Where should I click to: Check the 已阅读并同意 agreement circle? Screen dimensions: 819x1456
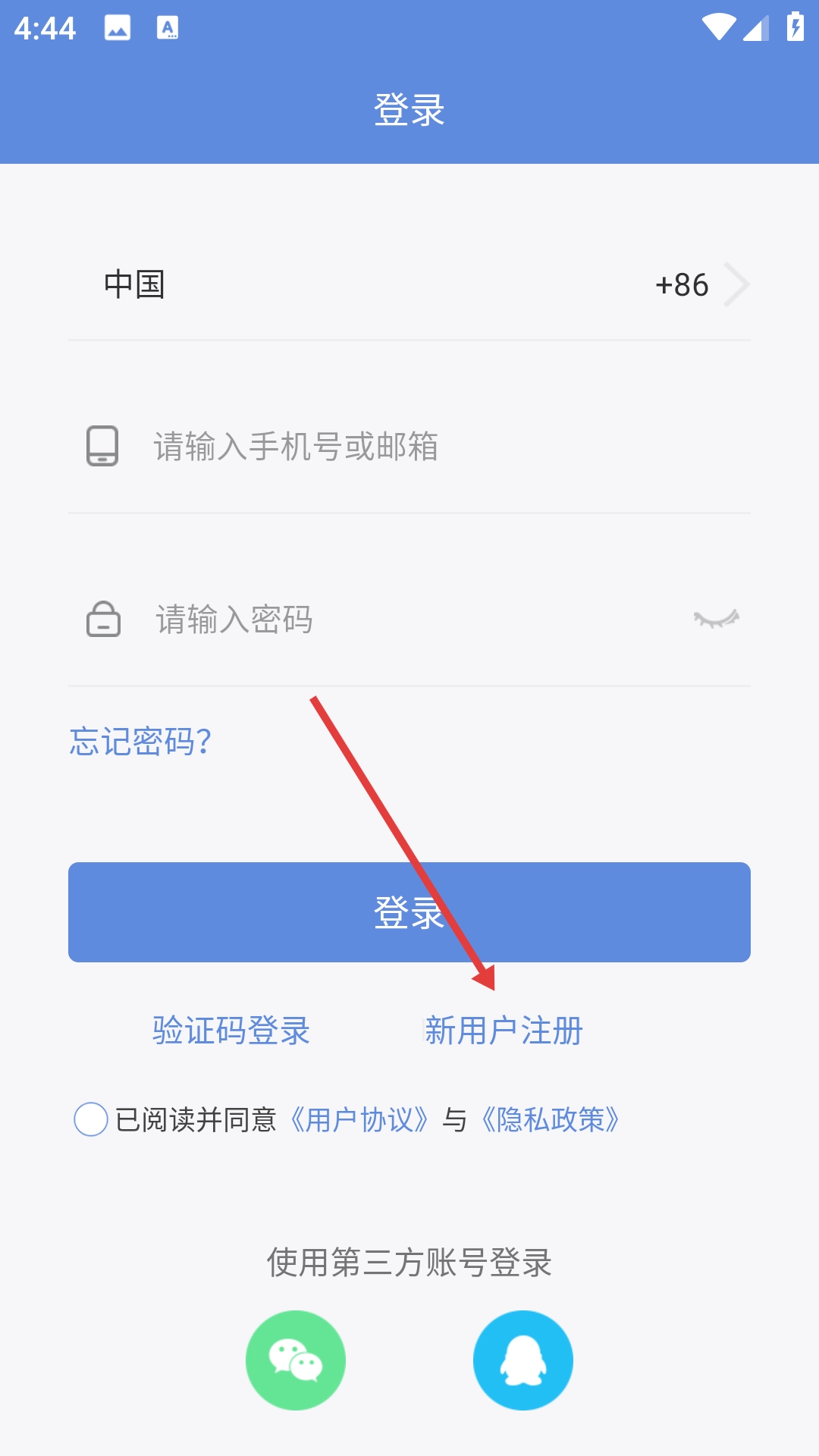tap(91, 1119)
